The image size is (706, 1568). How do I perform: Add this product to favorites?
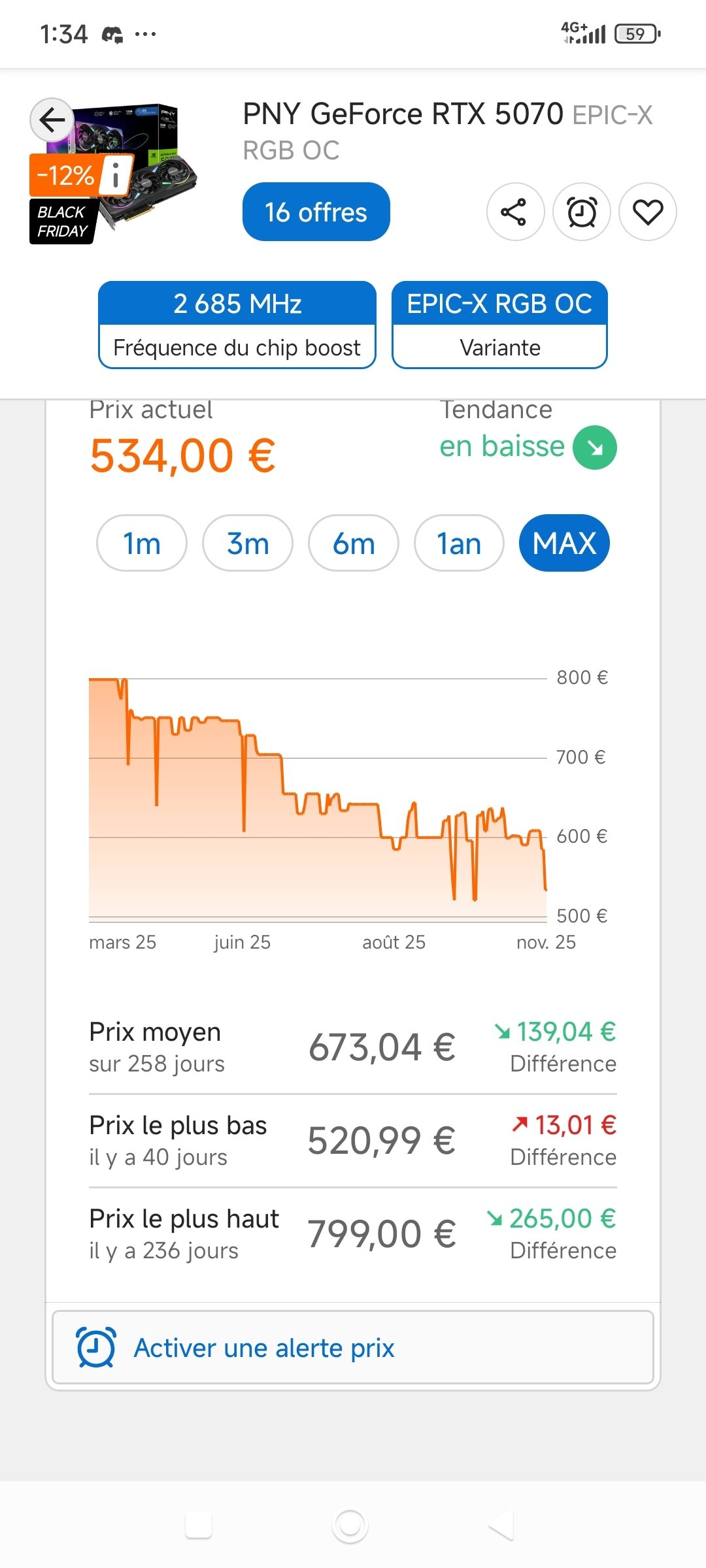pos(648,212)
